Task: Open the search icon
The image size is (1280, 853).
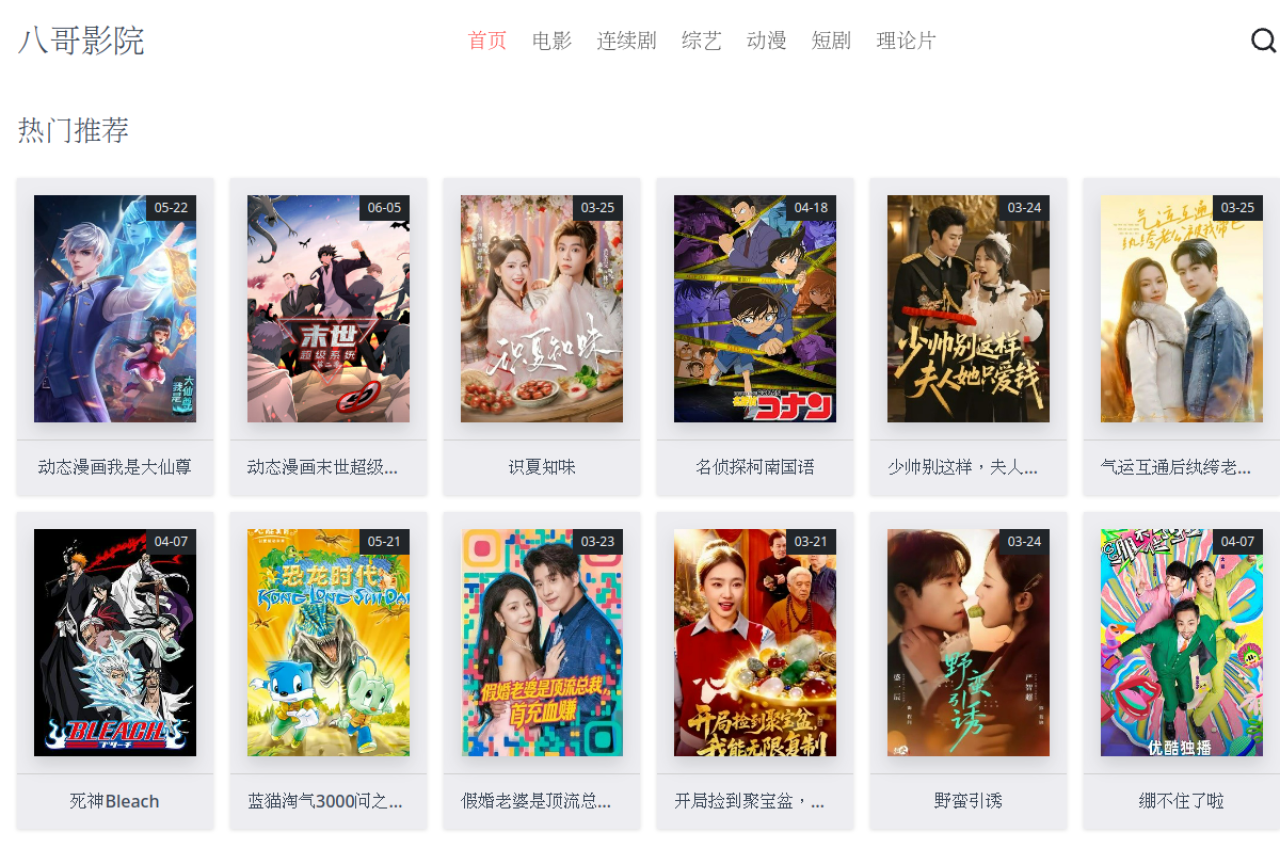Action: point(1263,40)
